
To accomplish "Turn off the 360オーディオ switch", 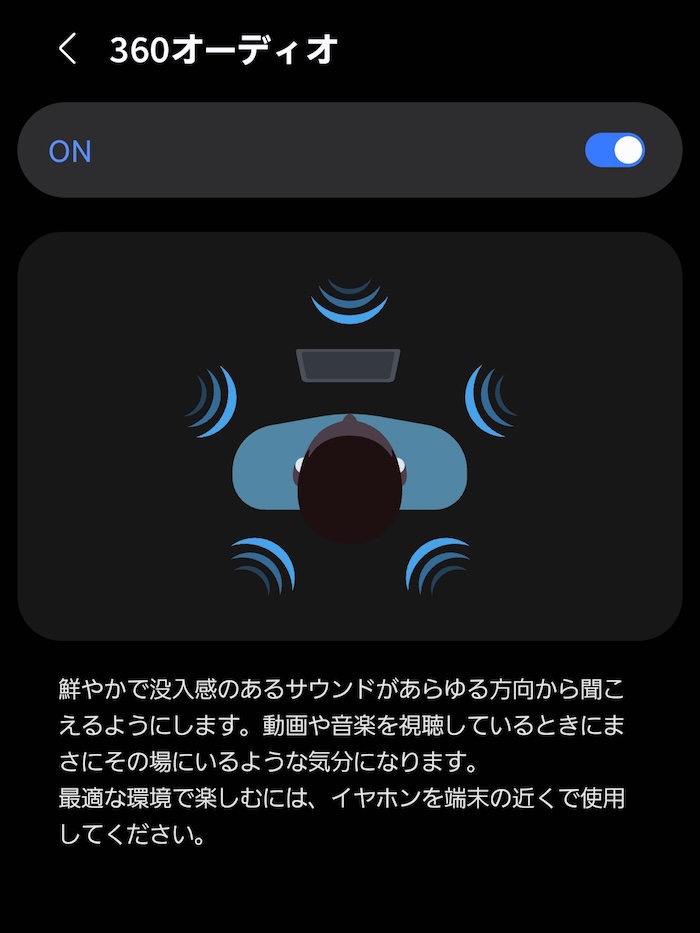I will (614, 151).
